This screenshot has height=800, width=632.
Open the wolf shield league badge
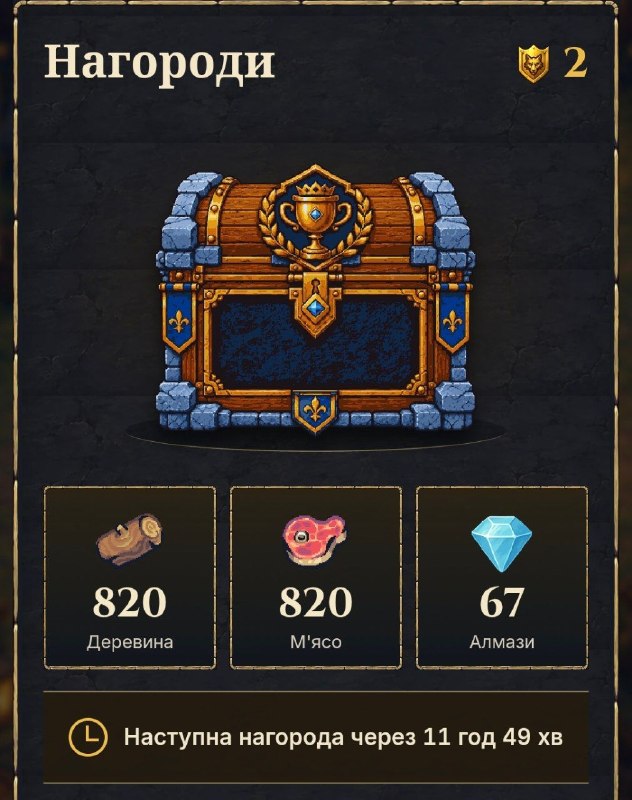(534, 64)
